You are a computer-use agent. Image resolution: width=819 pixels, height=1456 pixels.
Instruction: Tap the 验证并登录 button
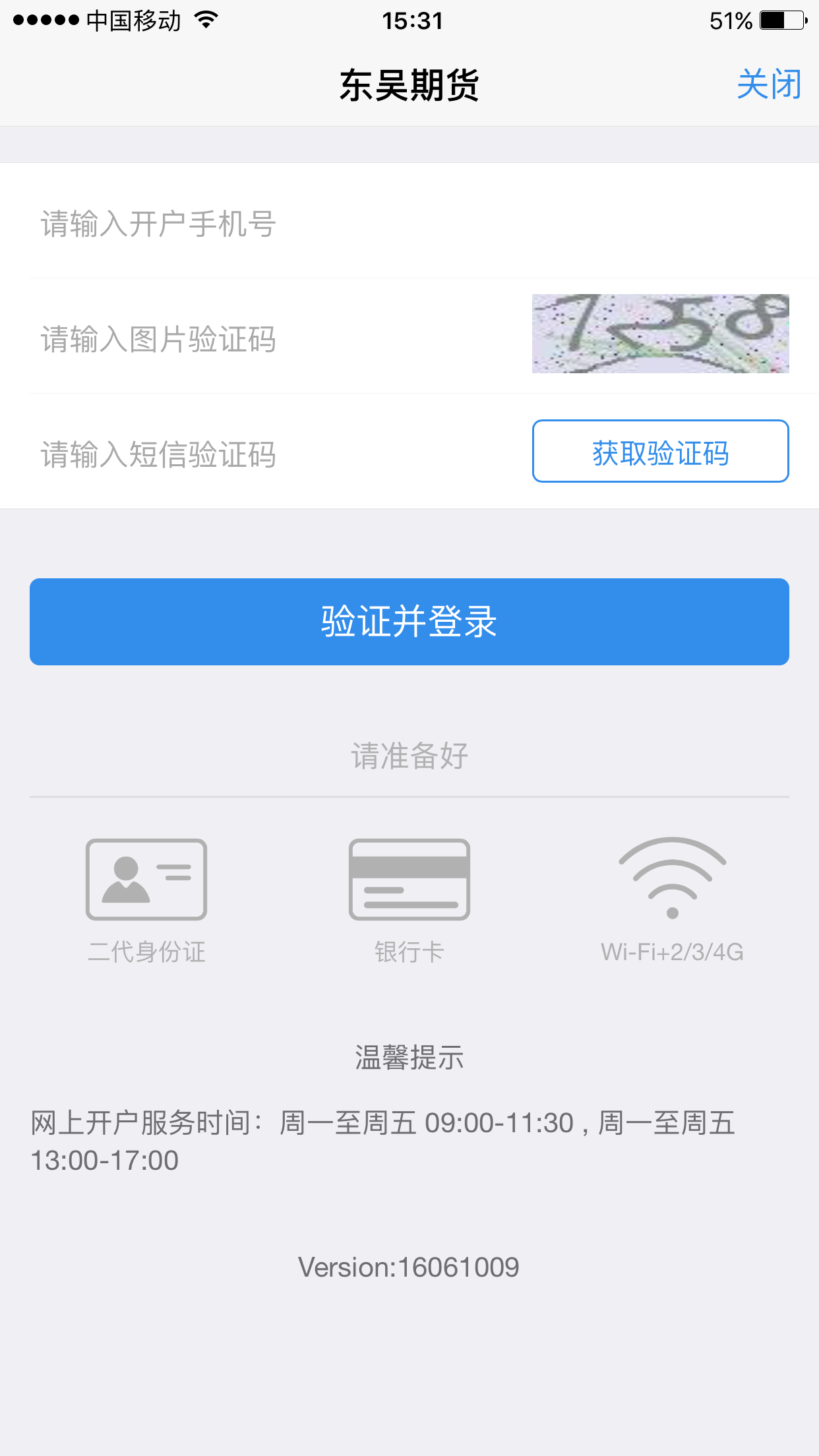409,622
